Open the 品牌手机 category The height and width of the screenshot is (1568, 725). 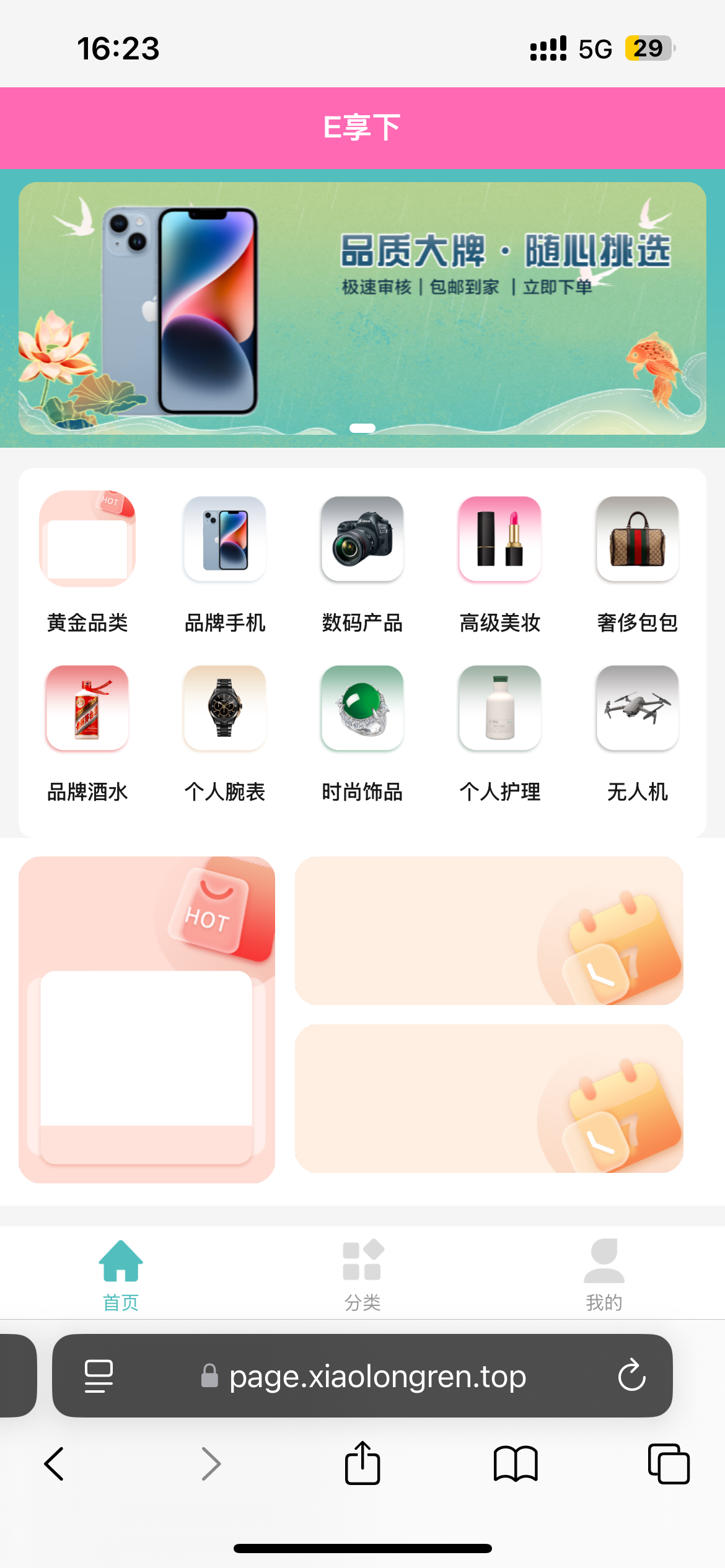pyautogui.click(x=225, y=562)
